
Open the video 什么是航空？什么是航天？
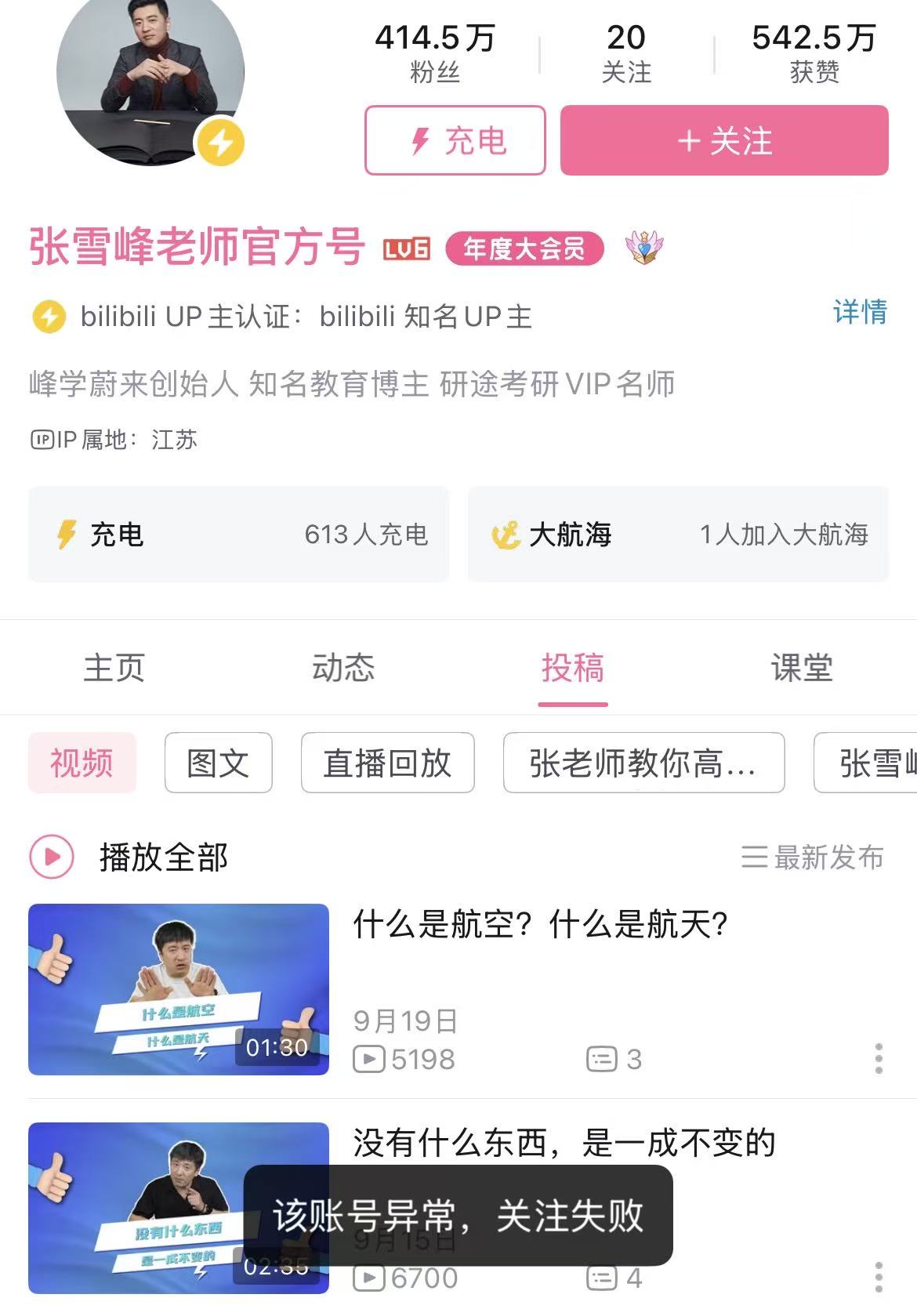(x=541, y=925)
